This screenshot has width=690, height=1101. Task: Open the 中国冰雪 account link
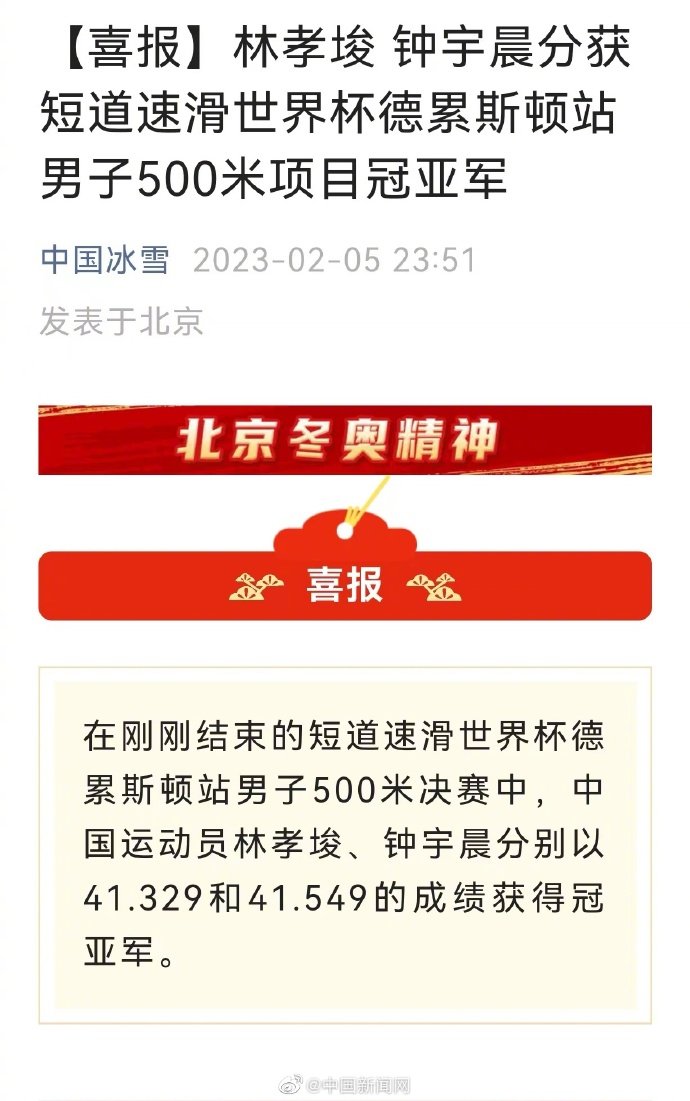click(x=104, y=260)
